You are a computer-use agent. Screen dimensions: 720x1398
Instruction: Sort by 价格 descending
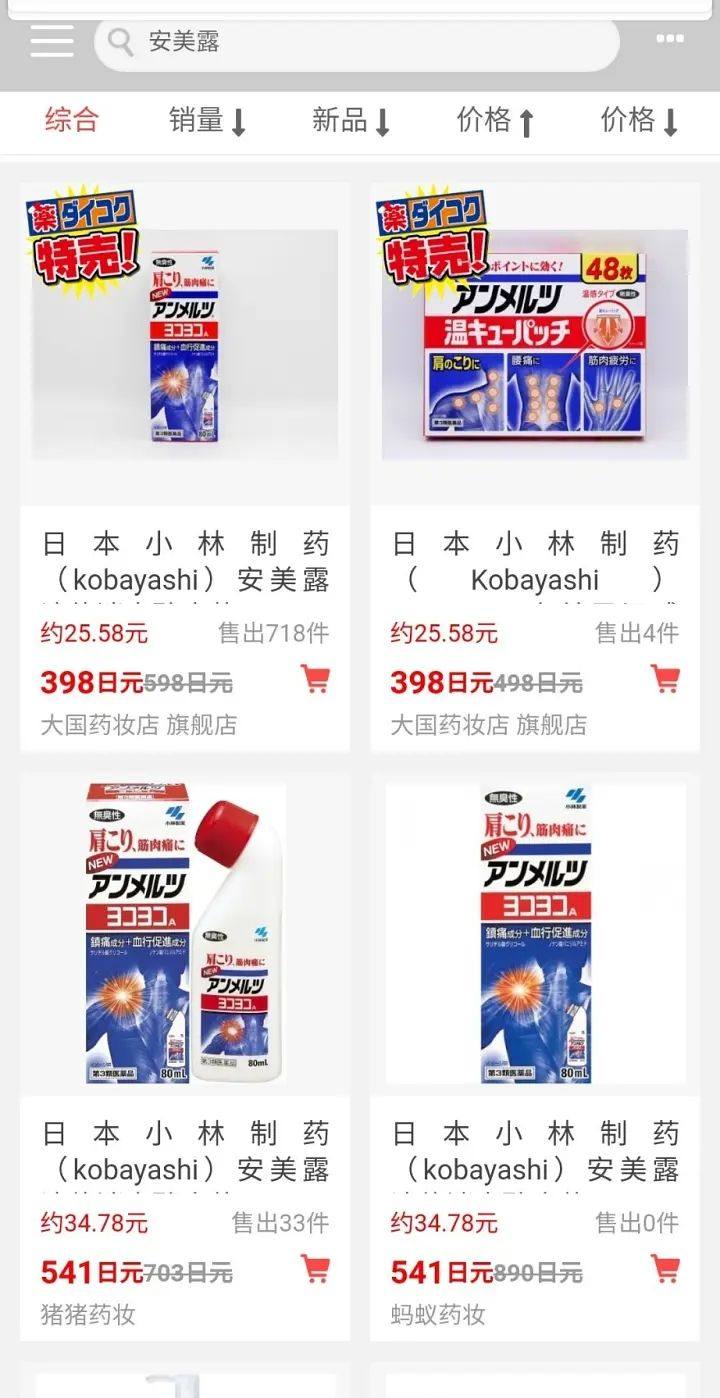tap(640, 122)
